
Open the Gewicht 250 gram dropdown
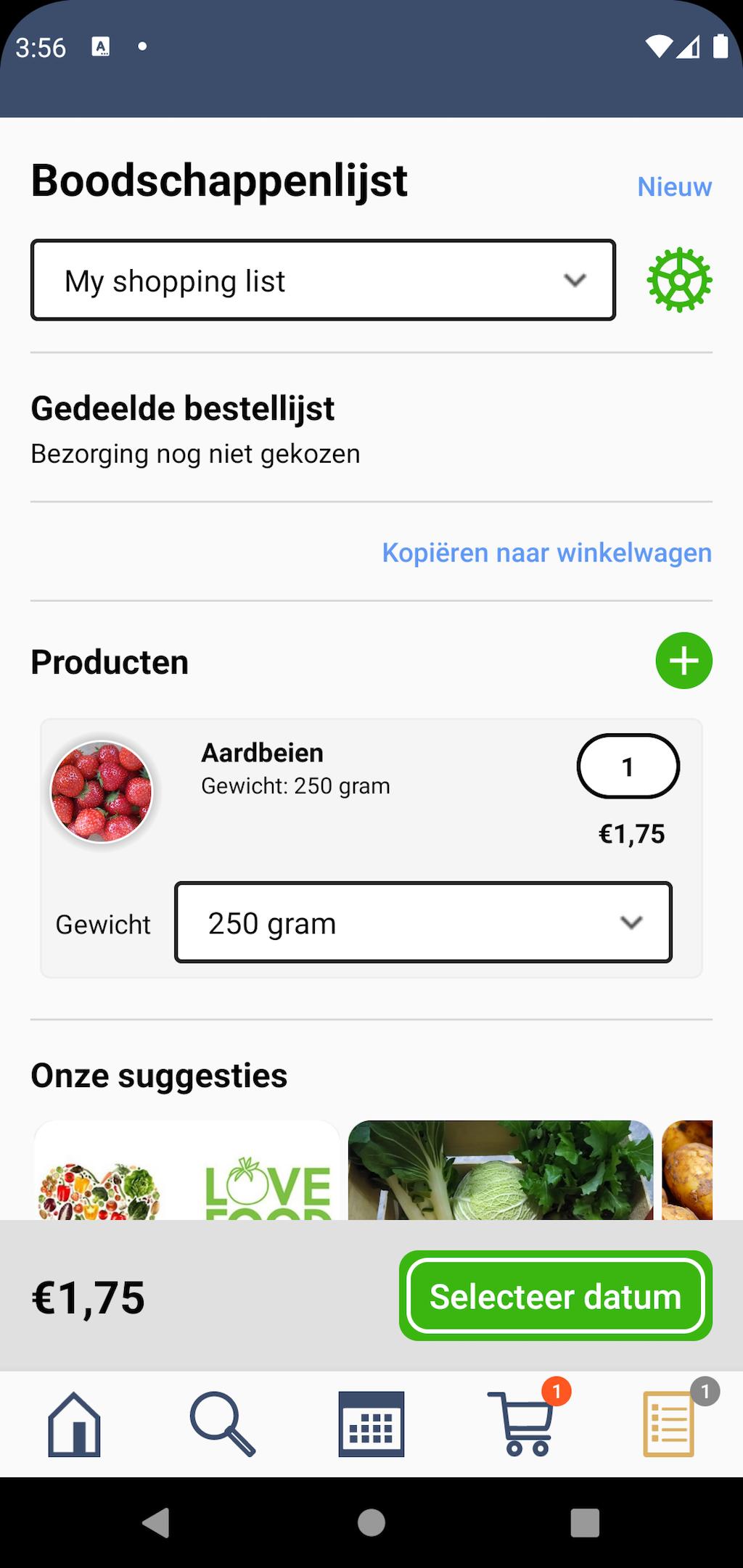(x=423, y=923)
